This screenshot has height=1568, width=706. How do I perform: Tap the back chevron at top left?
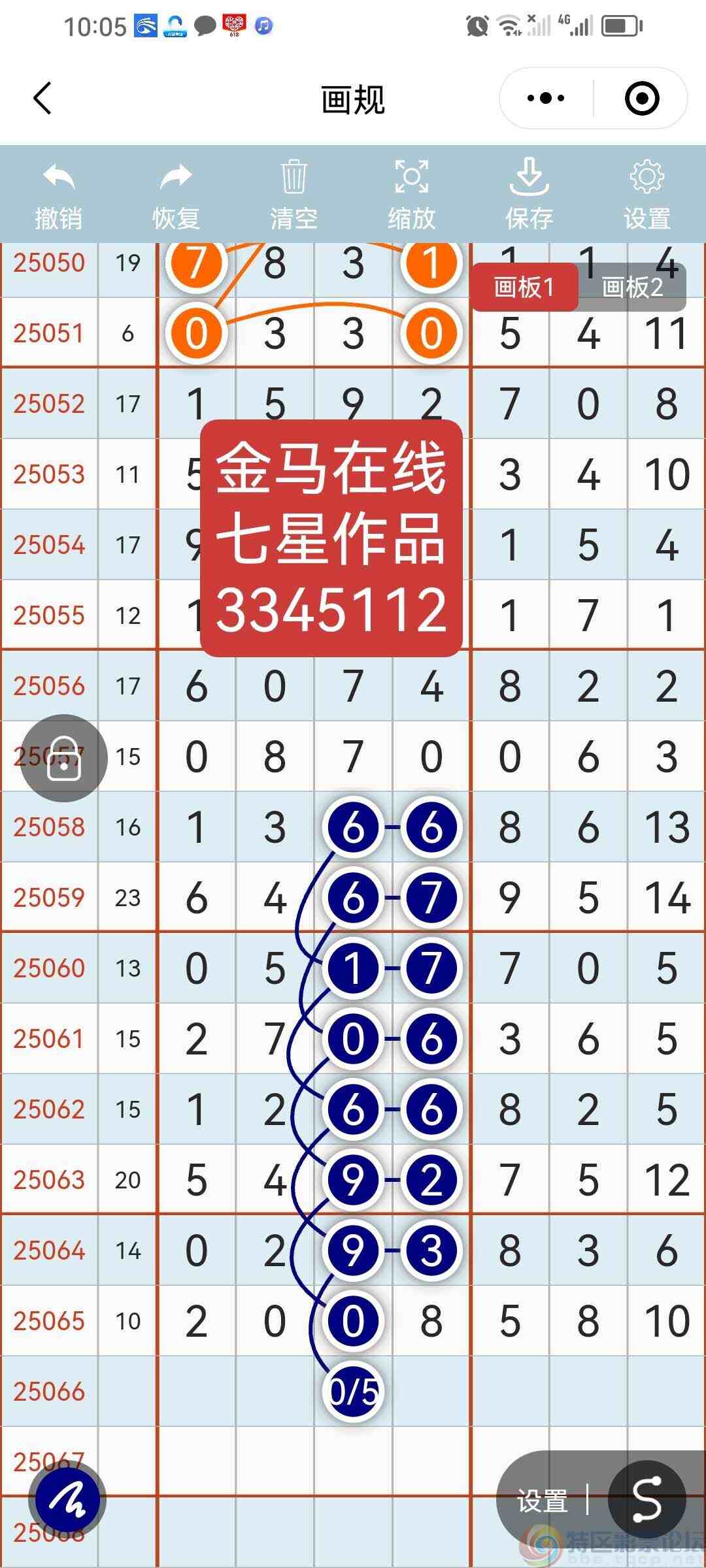coord(42,99)
